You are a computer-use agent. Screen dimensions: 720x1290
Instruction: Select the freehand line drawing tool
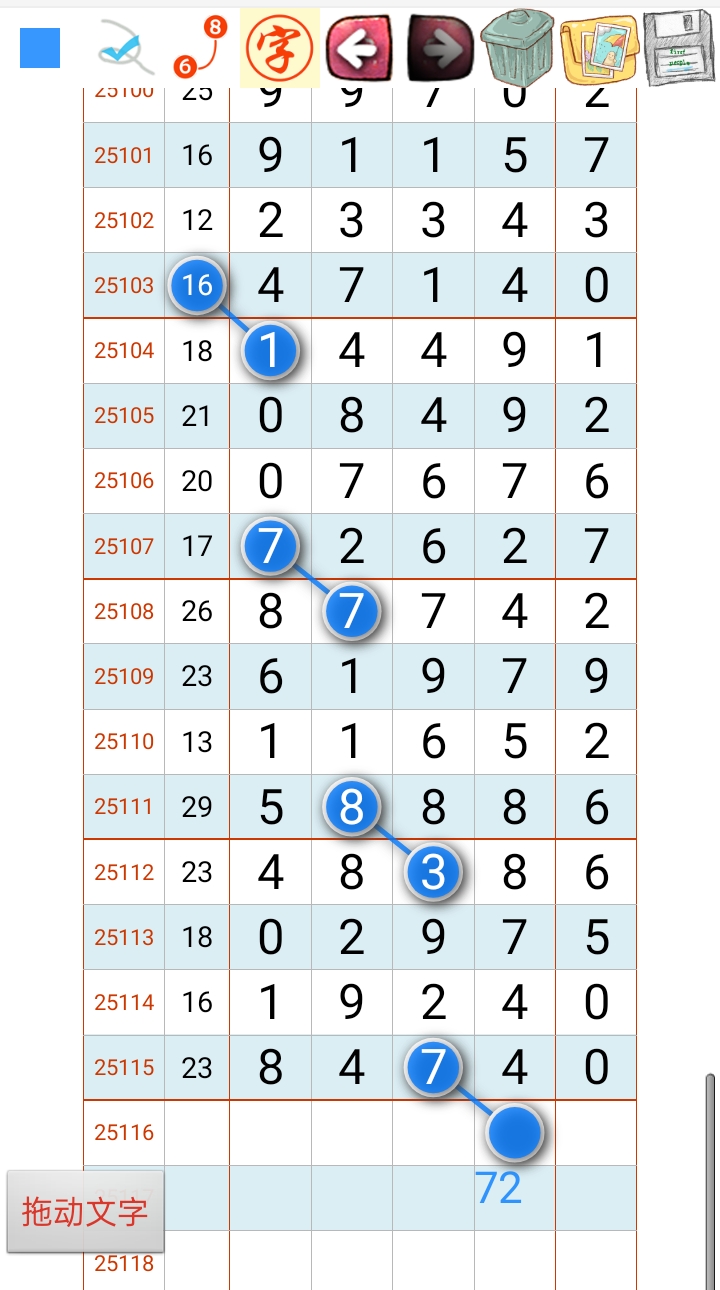(x=125, y=48)
